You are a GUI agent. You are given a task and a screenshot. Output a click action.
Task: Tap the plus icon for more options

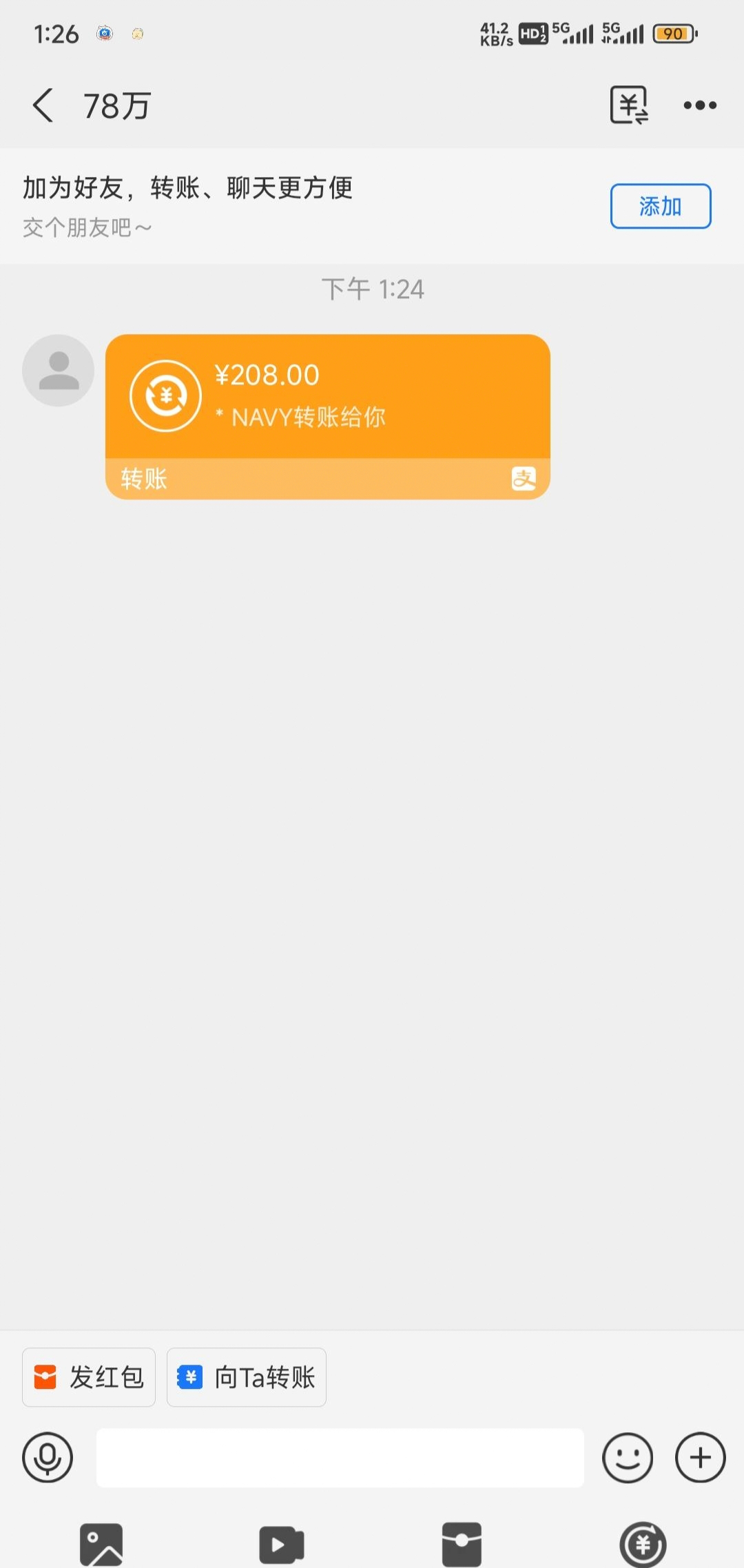700,1457
